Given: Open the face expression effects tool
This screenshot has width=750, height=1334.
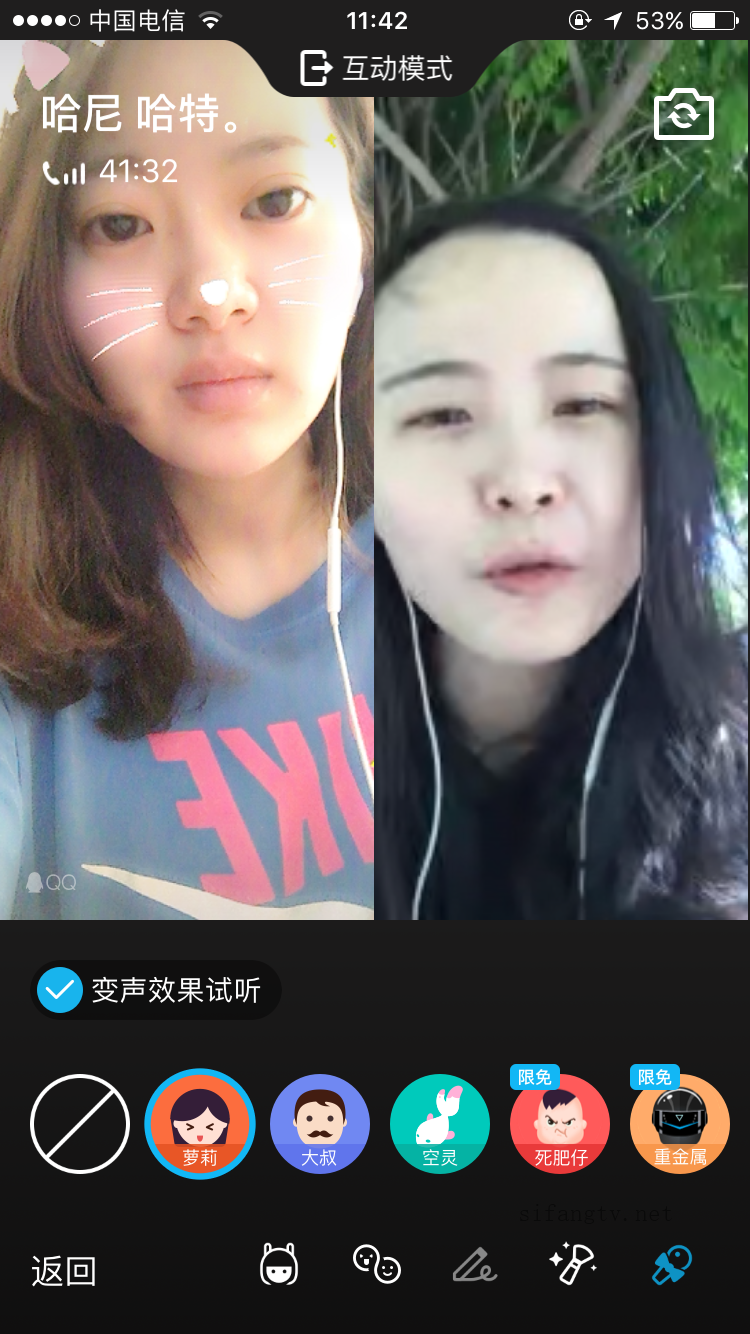Looking at the screenshot, I should (x=377, y=1265).
